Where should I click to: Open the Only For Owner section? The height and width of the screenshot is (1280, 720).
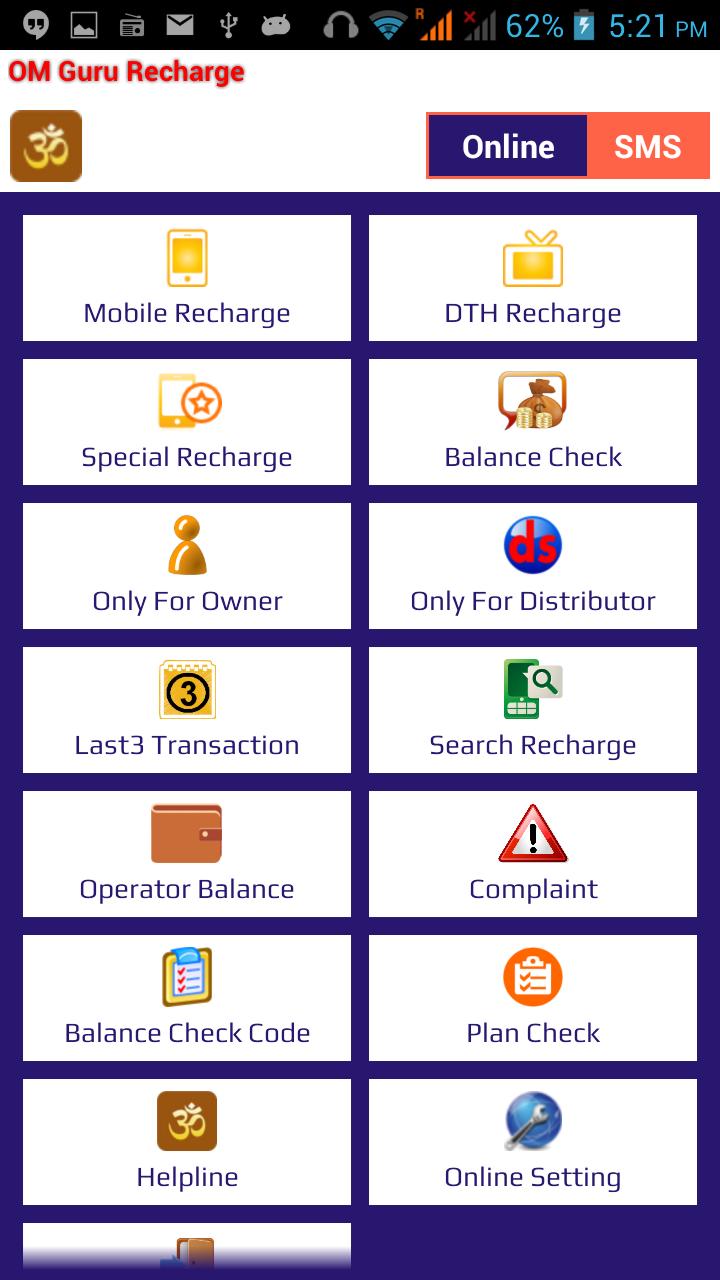point(186,566)
